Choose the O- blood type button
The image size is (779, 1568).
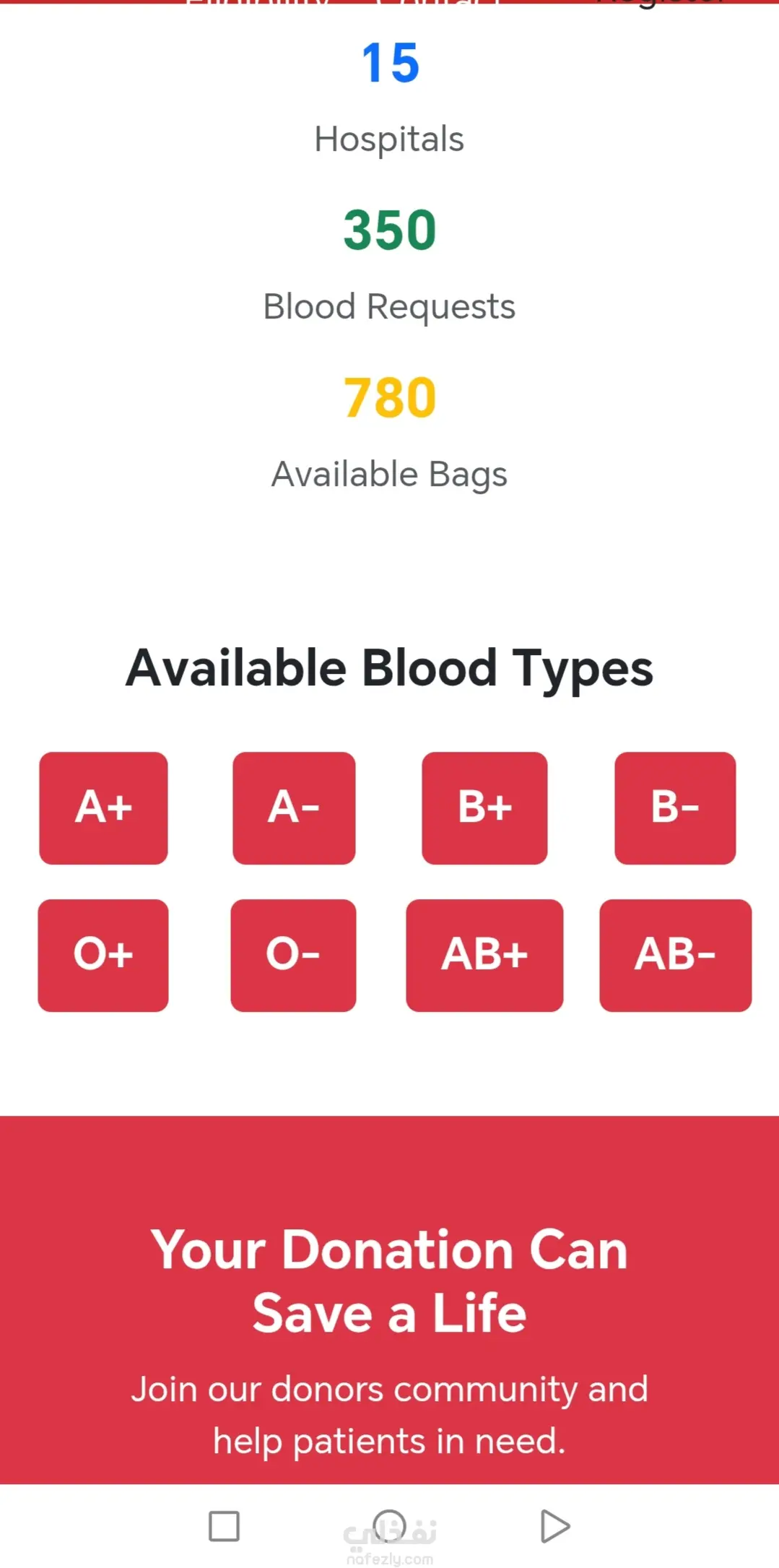[293, 955]
